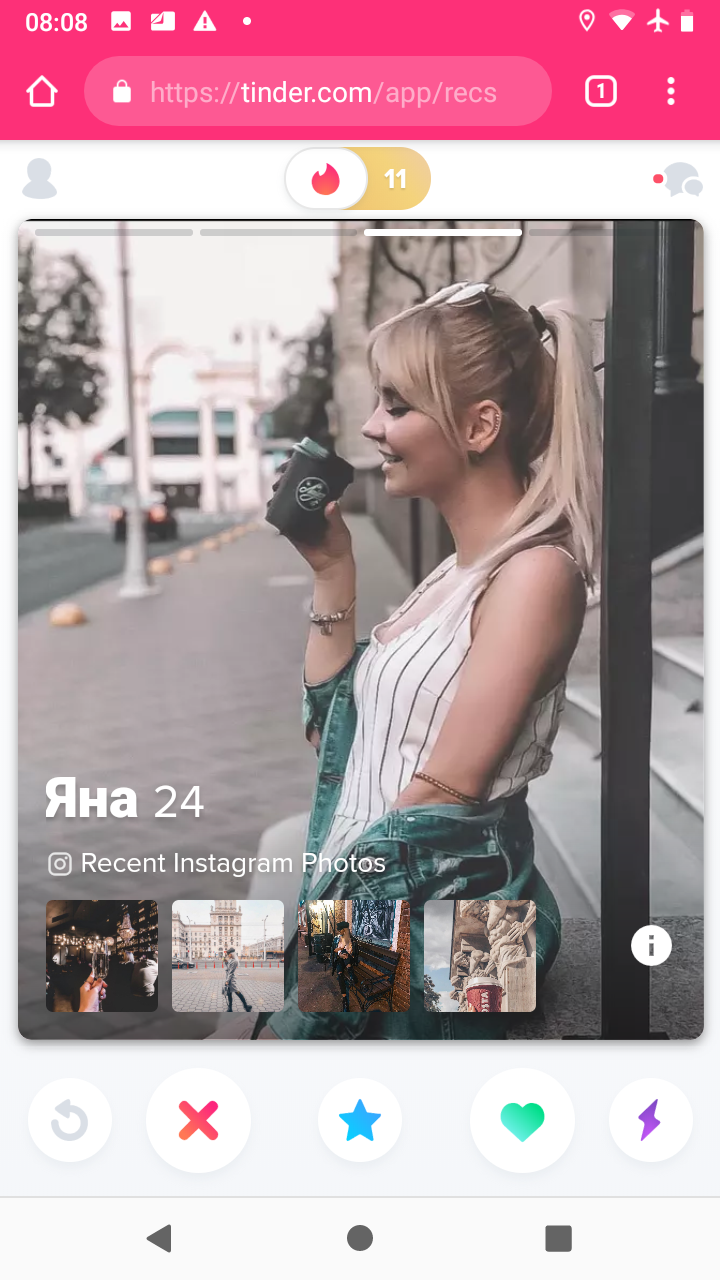Viewport: 720px width, 1280px height.
Task: Open the browser overflow menu
Action: 671,92
